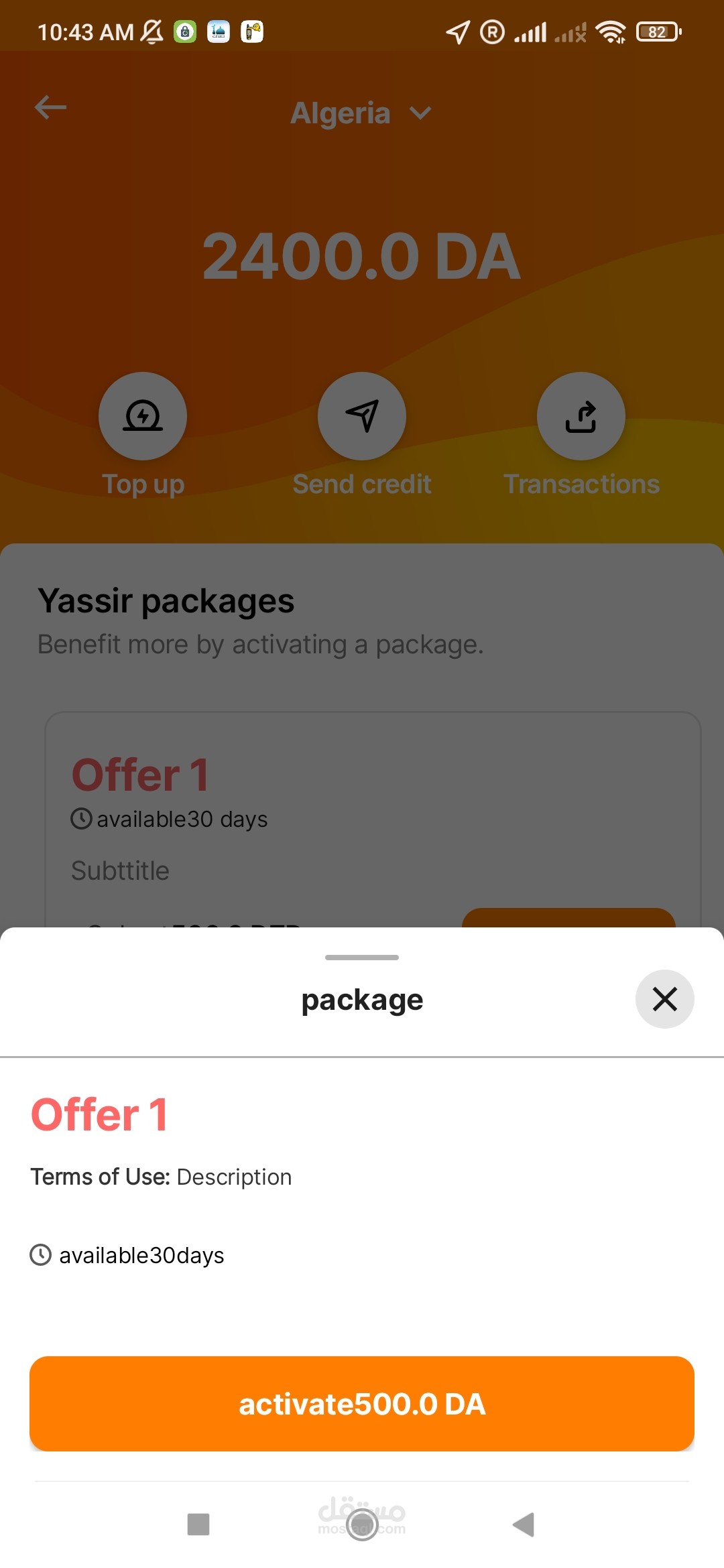Go to the system home screen
Image resolution: width=724 pixels, height=1568 pixels.
tap(362, 1524)
